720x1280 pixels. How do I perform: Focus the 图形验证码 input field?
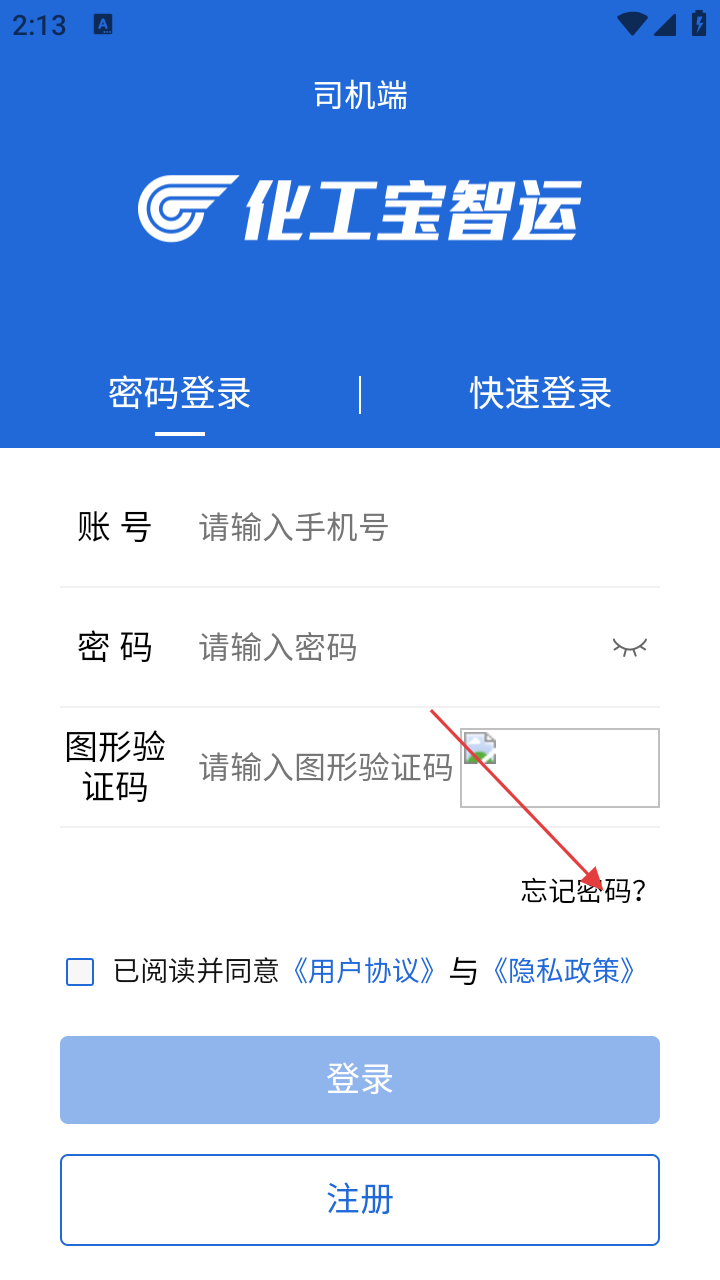click(325, 767)
